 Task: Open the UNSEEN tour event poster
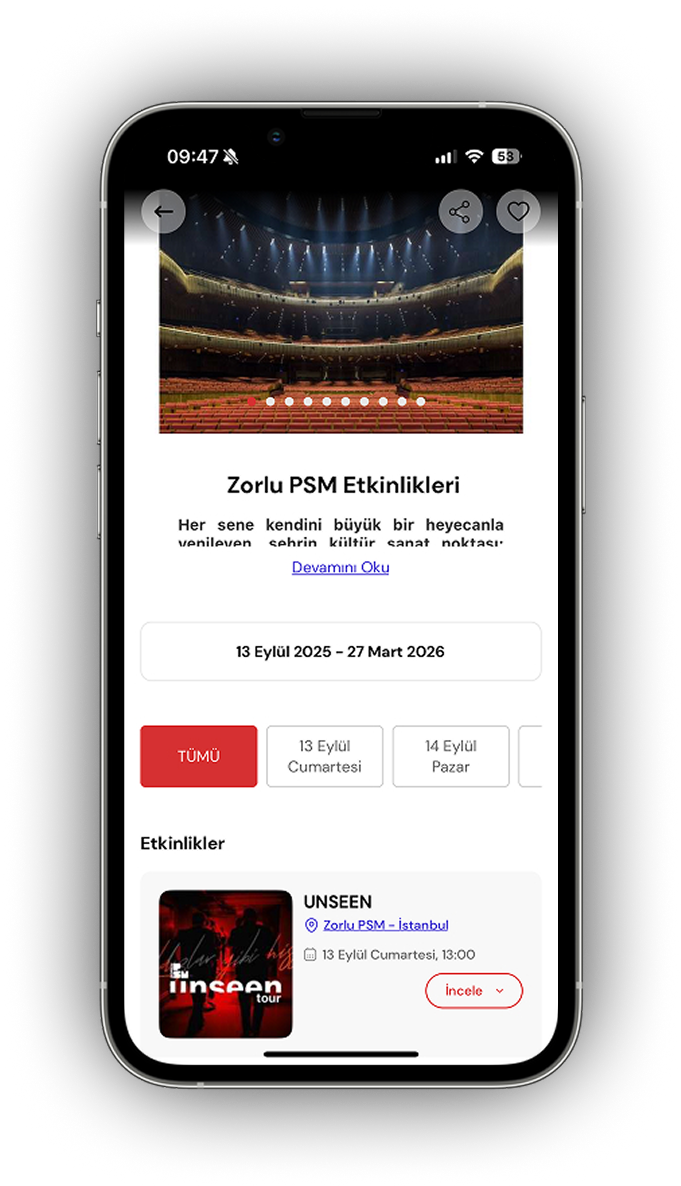point(226,963)
